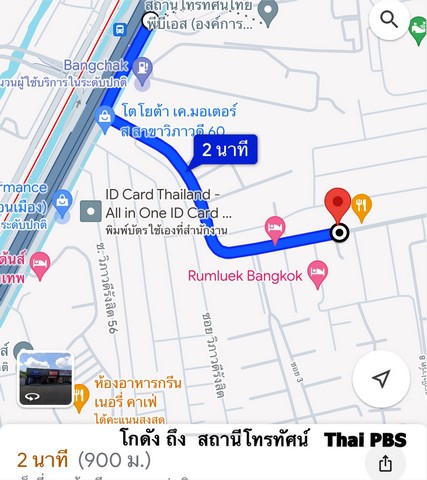Open the Street View thumbnail
The height and width of the screenshot is (480, 427).
pos(46,378)
